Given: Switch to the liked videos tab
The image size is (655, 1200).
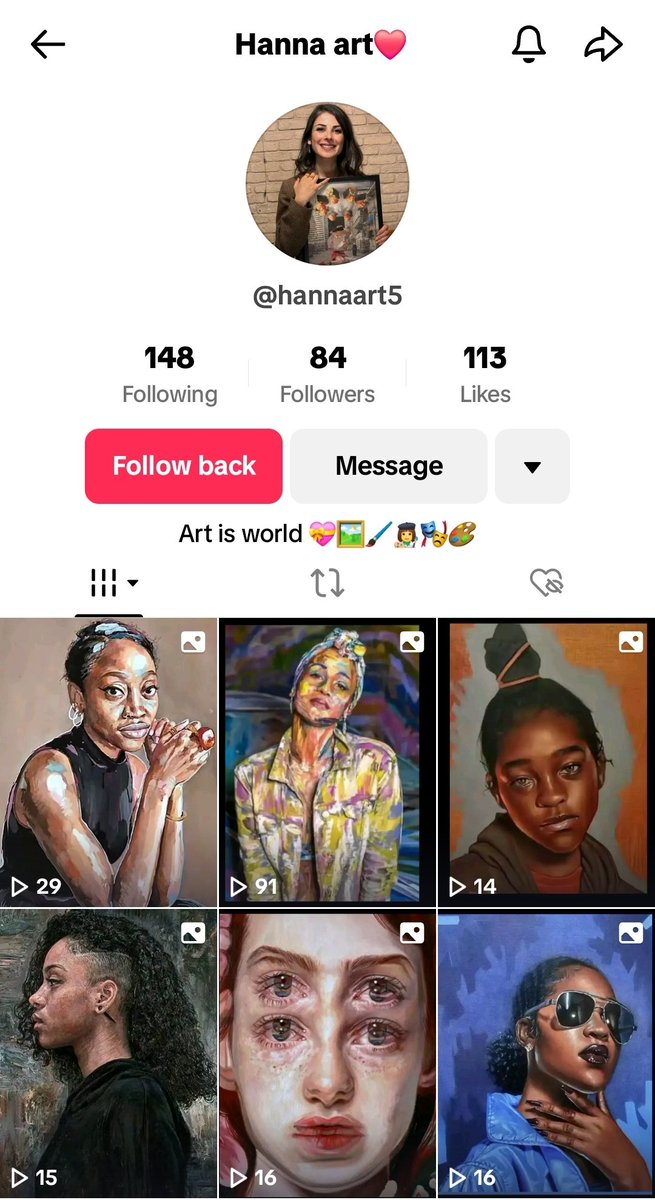Looking at the screenshot, I should pos(546,583).
